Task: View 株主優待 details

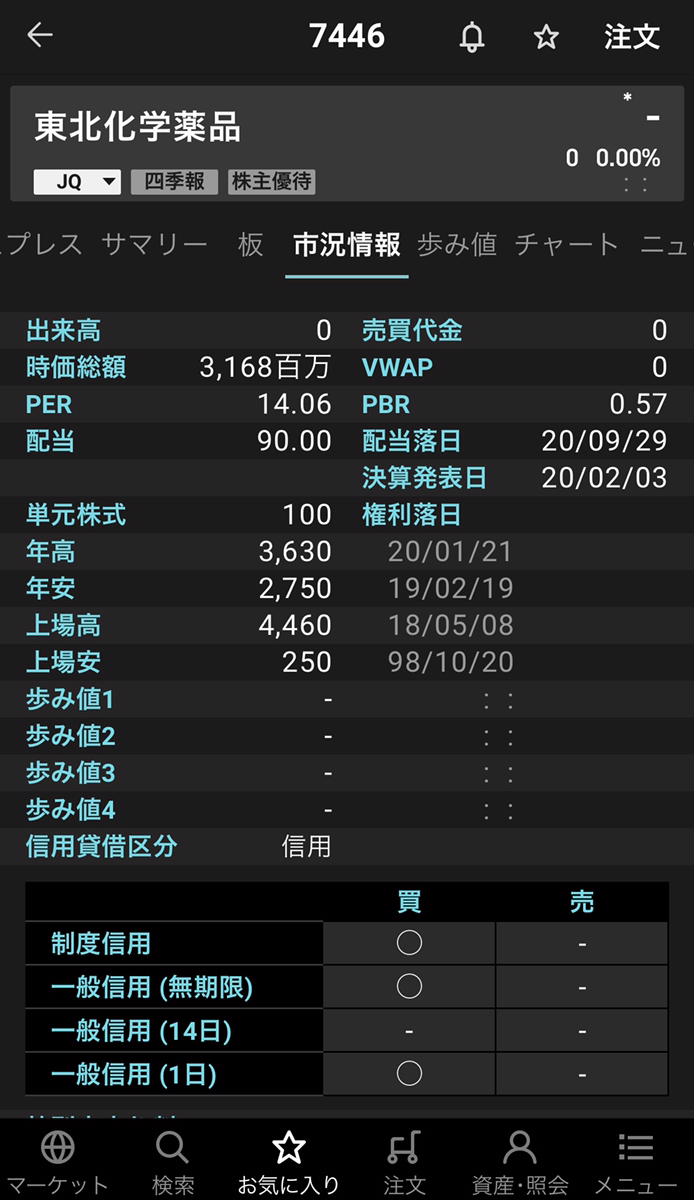Action: pyautogui.click(x=272, y=182)
